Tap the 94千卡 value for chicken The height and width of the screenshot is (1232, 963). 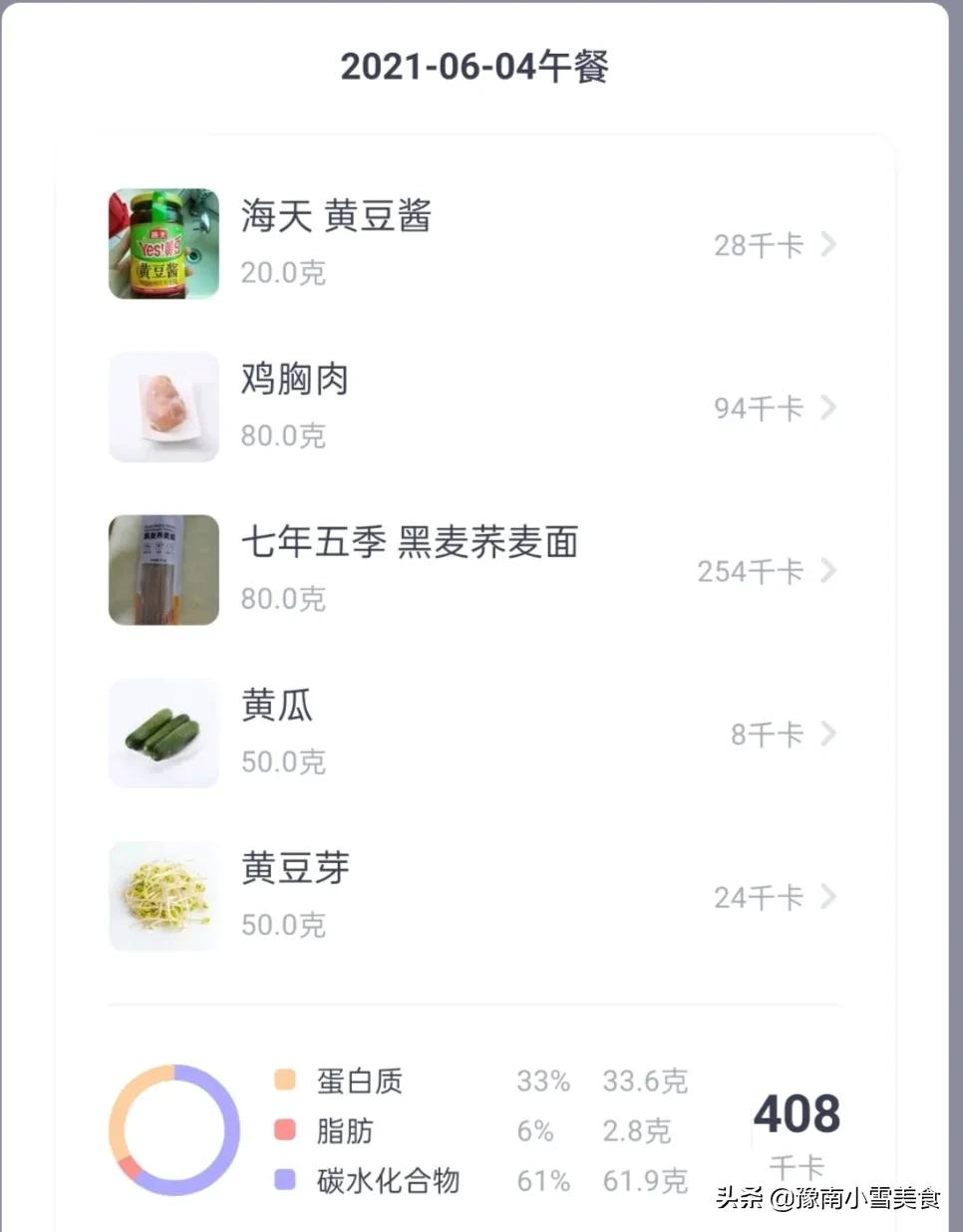click(760, 409)
